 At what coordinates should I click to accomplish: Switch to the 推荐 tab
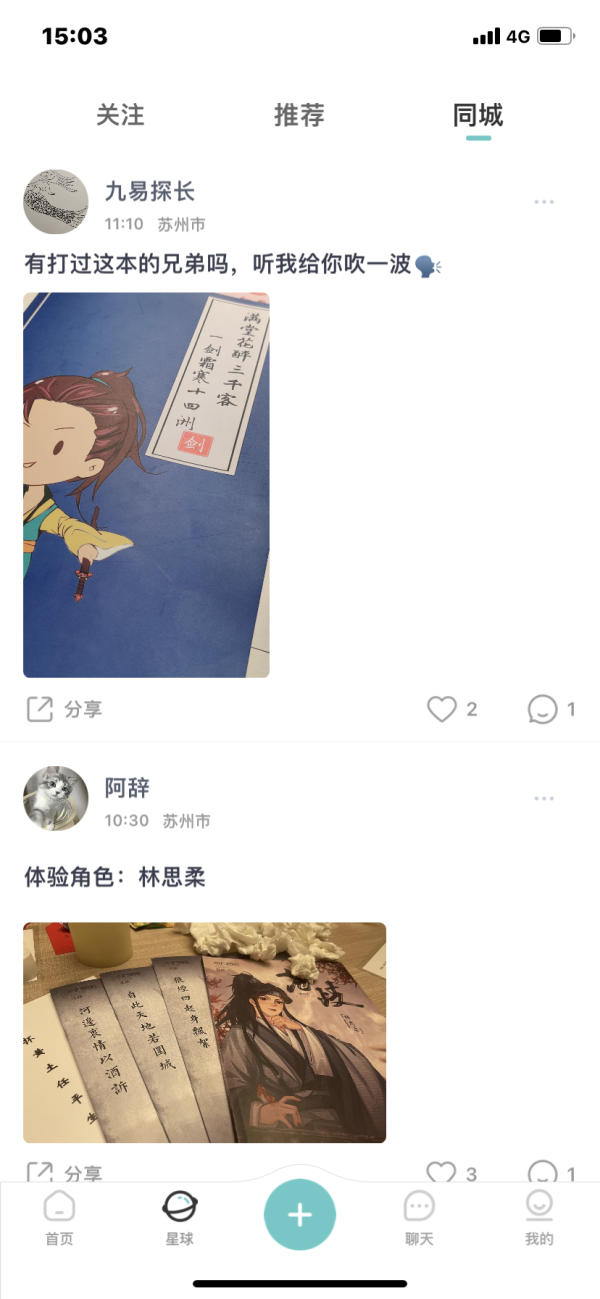point(299,116)
